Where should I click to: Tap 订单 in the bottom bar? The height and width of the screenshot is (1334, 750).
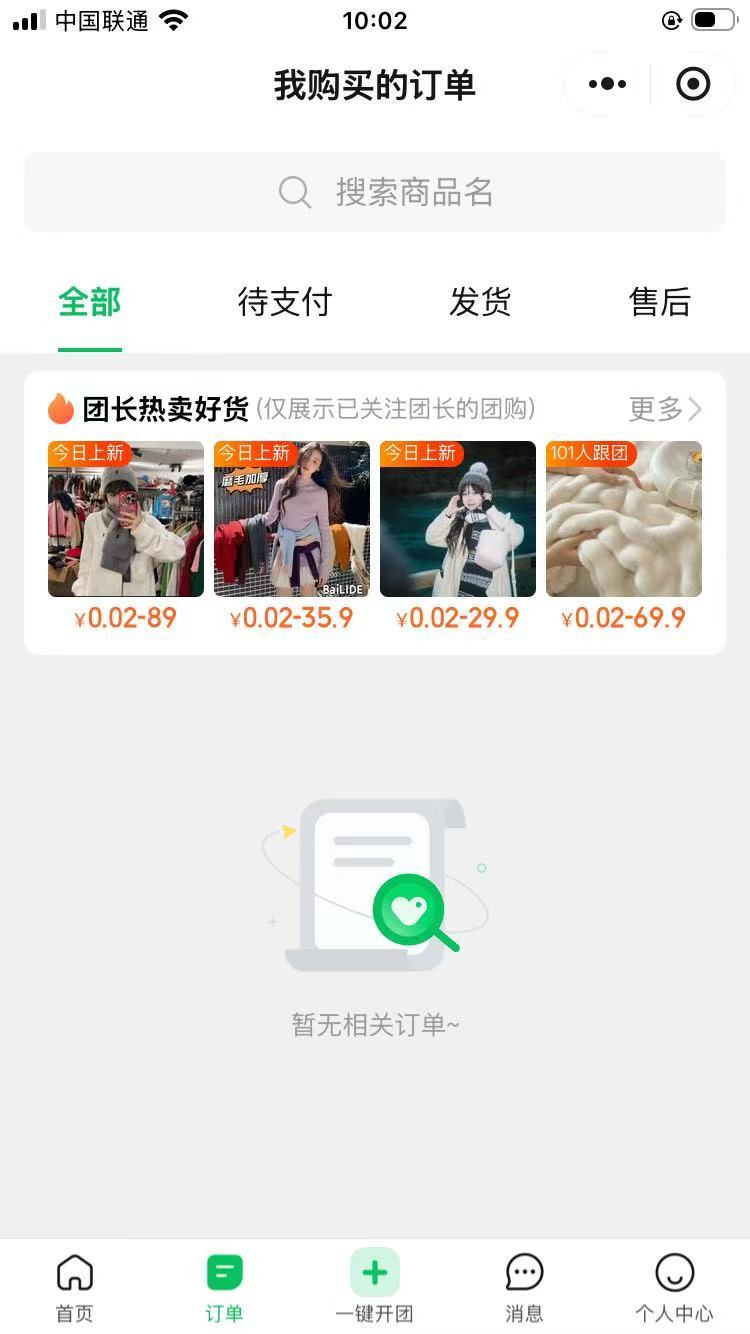point(225,1286)
